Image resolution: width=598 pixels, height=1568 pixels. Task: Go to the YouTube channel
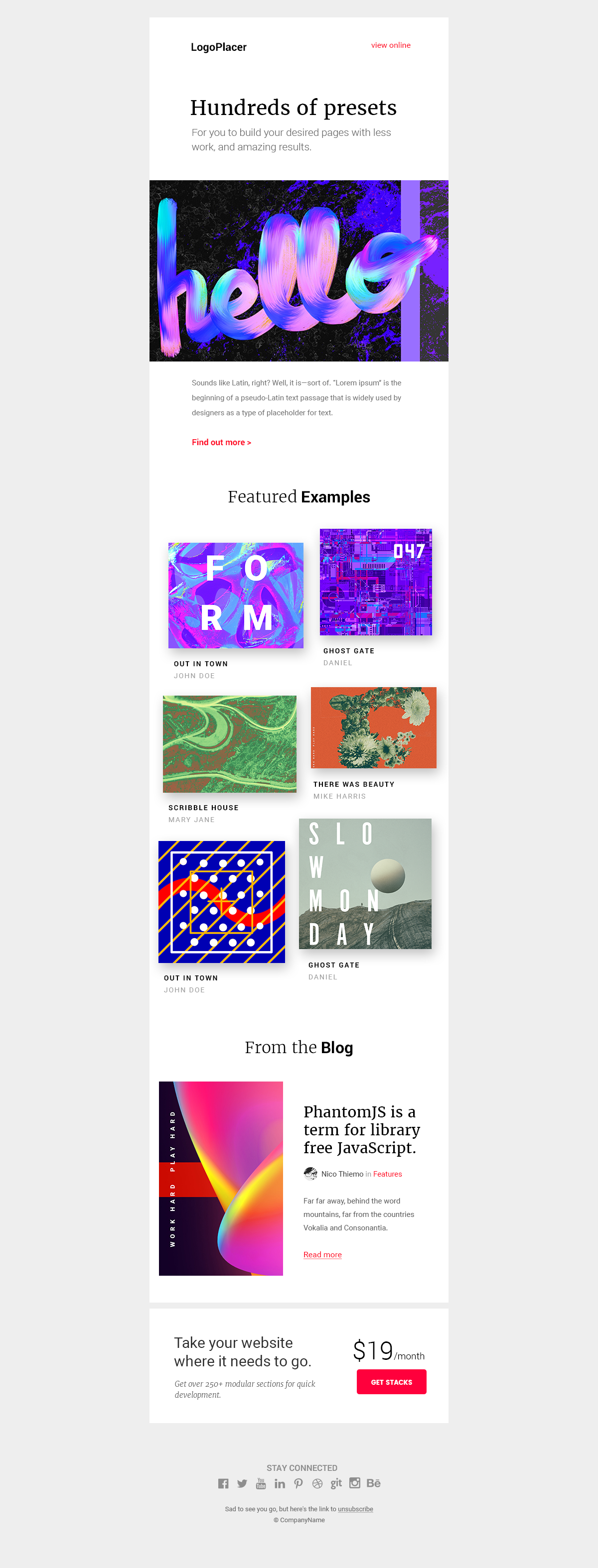click(x=261, y=1483)
